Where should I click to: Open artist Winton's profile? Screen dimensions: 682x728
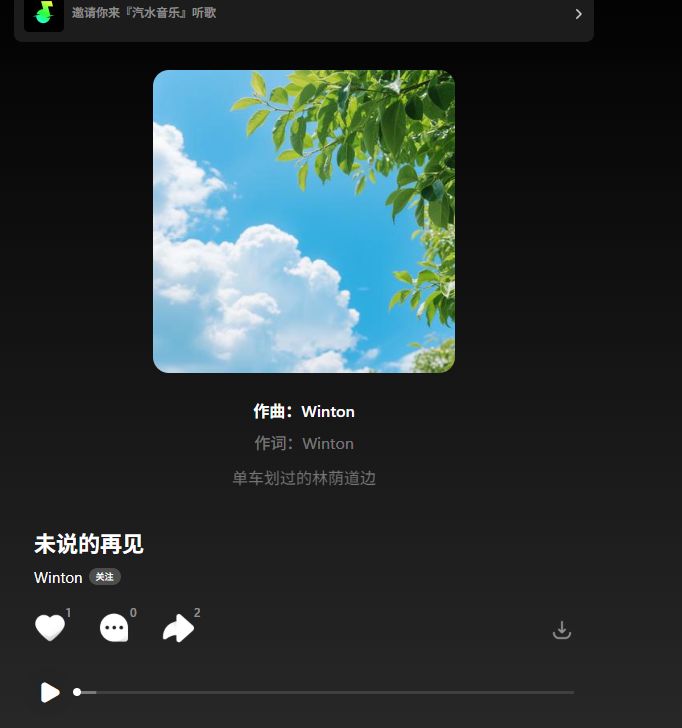coord(58,578)
